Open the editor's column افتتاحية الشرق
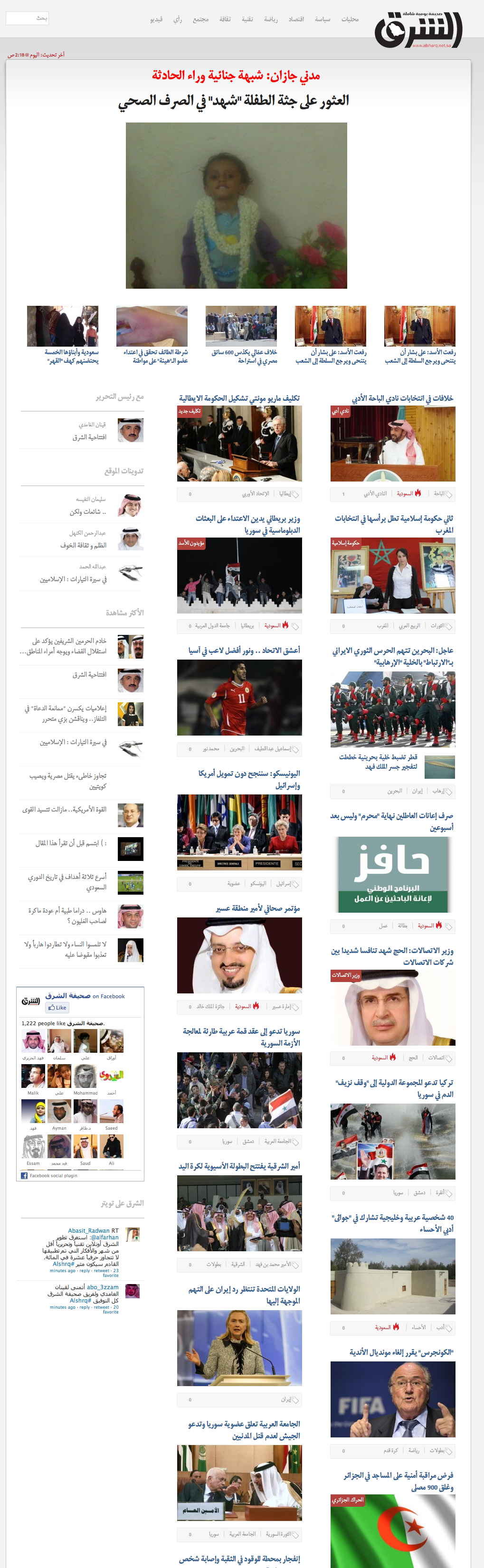Screen dimensions: 484x1568 click(x=89, y=437)
